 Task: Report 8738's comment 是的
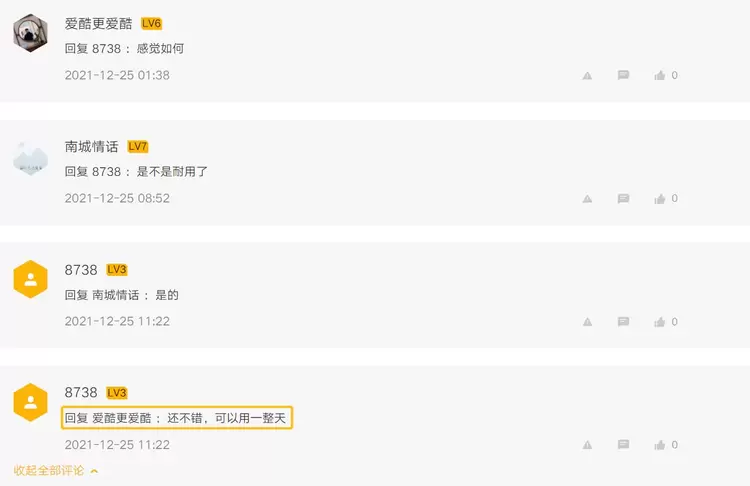click(587, 322)
